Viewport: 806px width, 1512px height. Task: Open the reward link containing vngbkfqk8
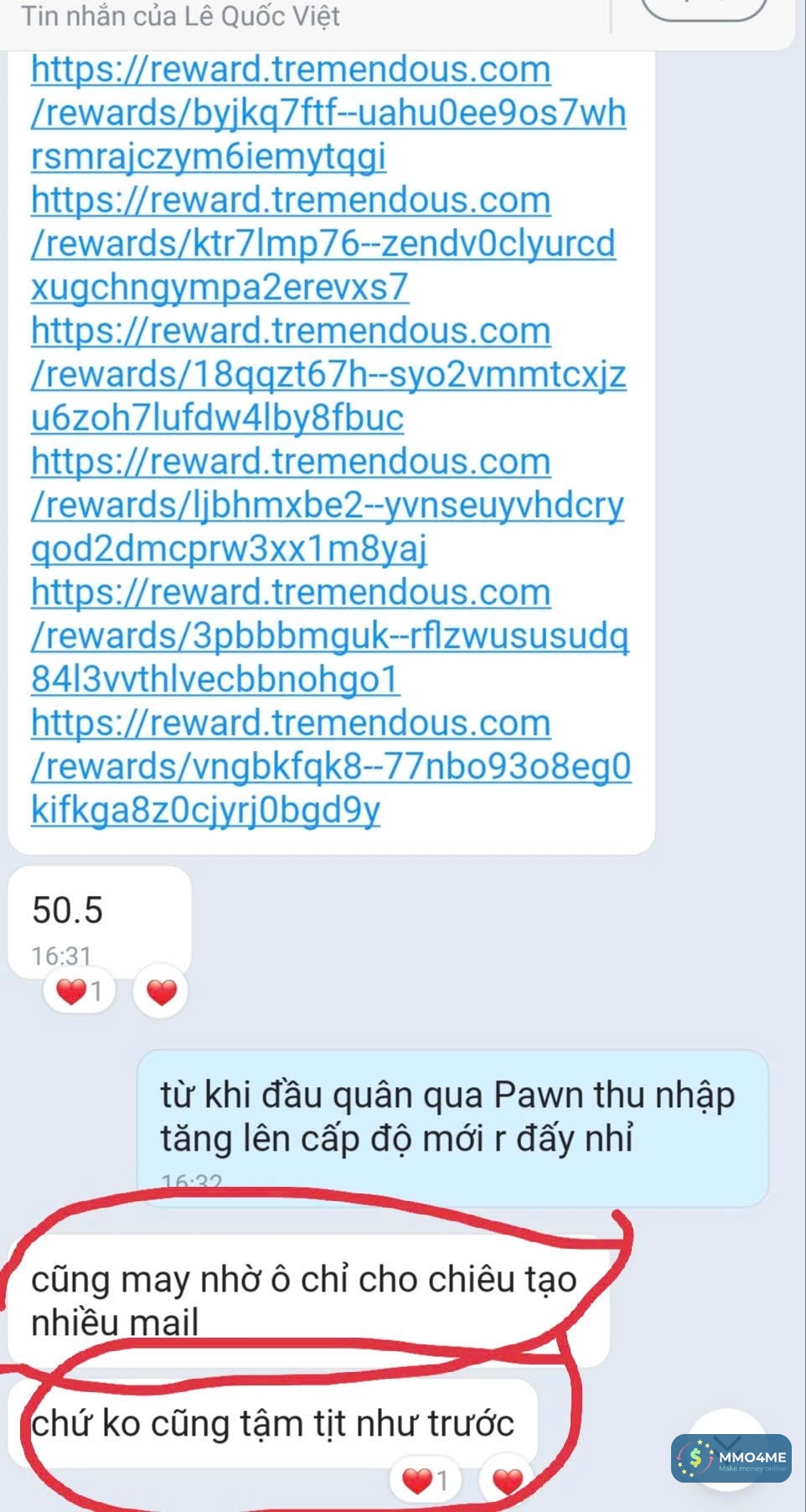click(x=330, y=767)
